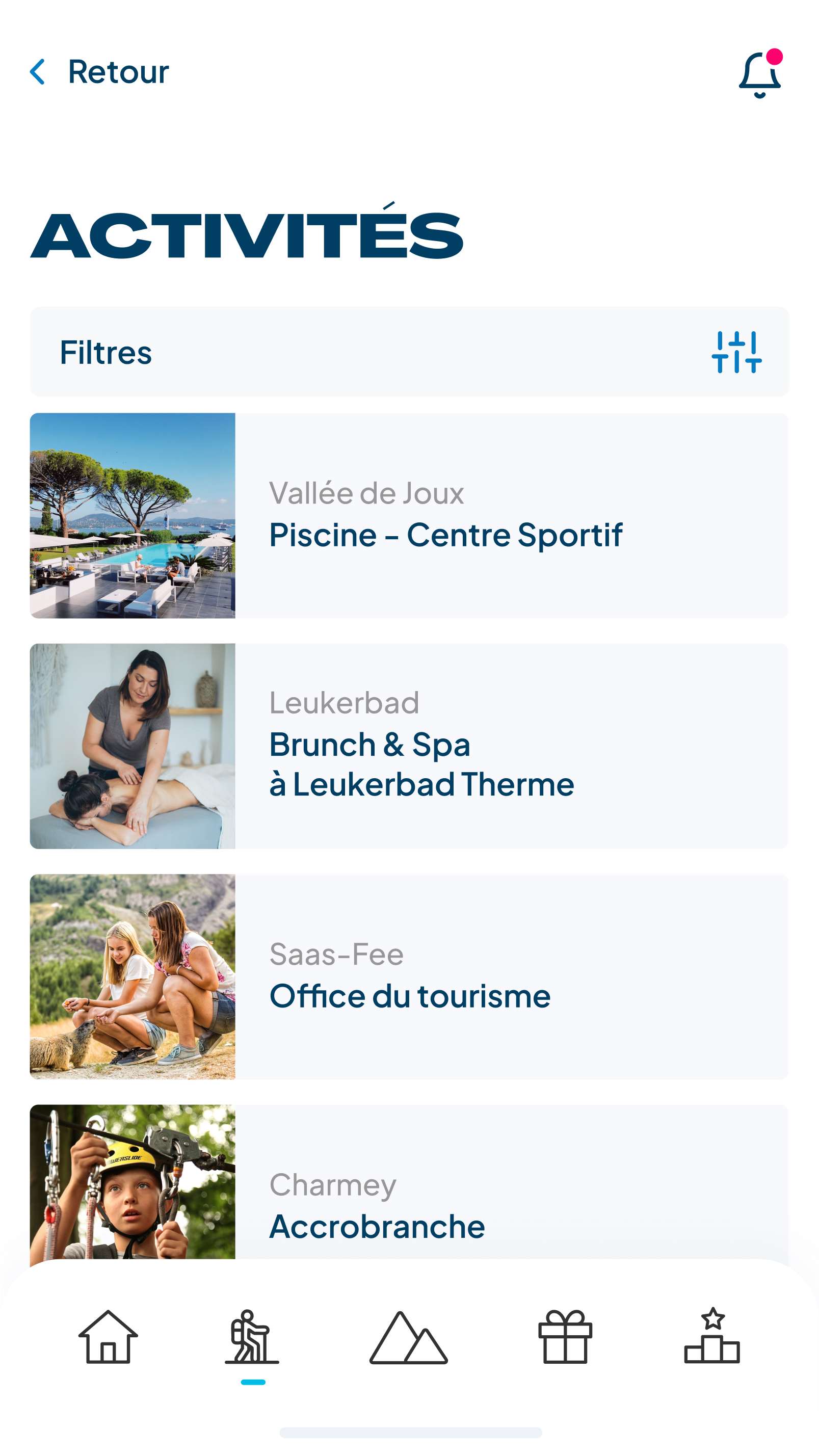Open the Piscine – Centre Sportif card

click(x=409, y=515)
